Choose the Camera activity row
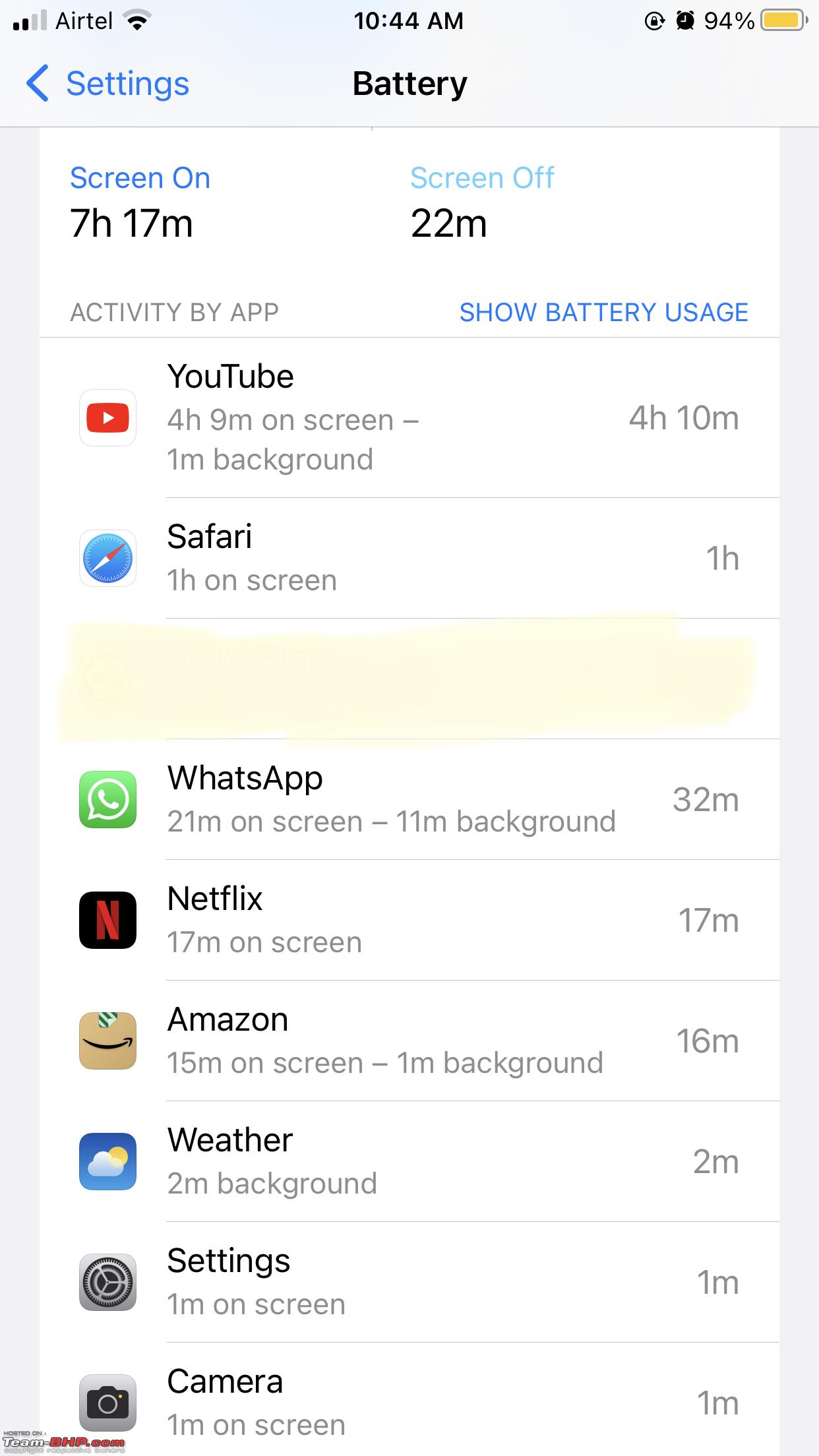This screenshot has height=1456, width=819. 409,1399
